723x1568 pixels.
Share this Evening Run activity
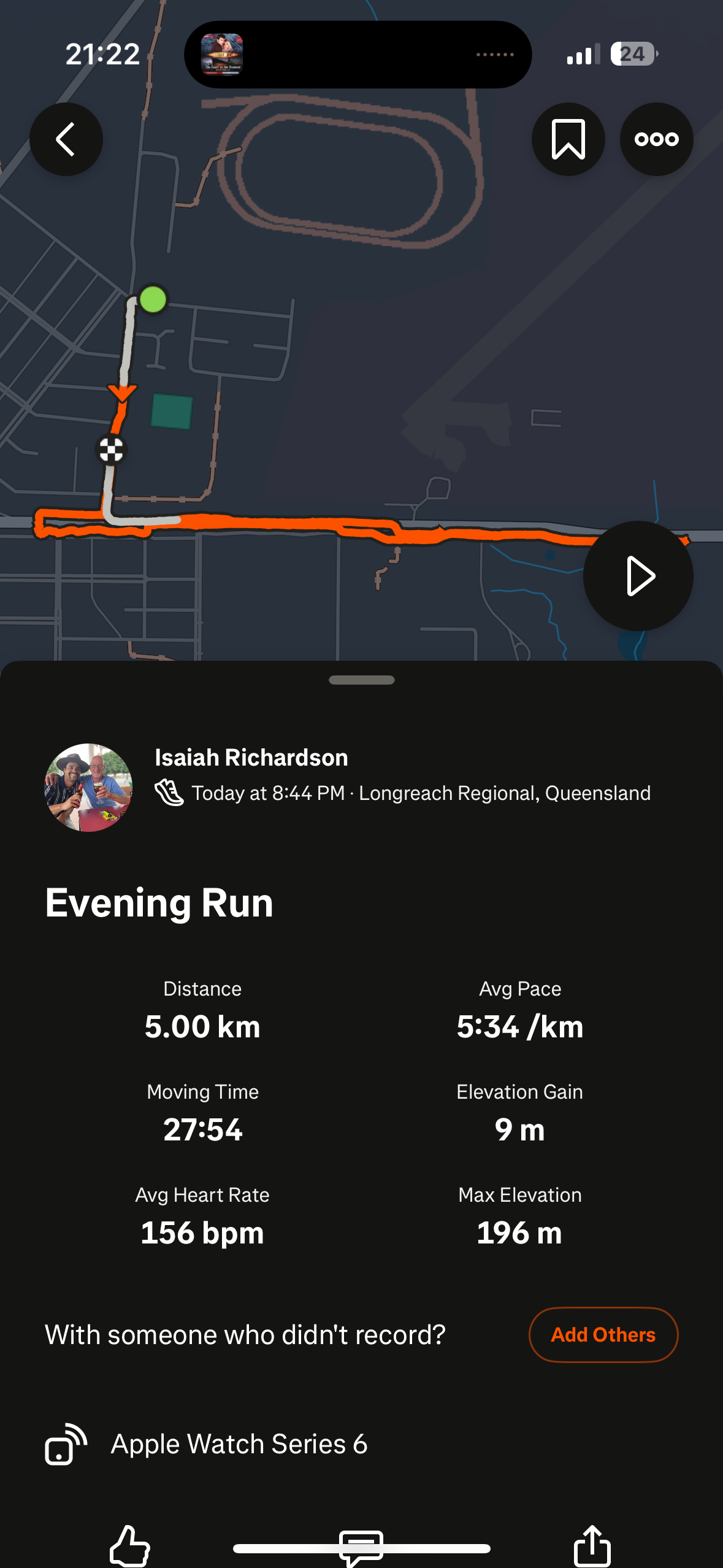point(592,1545)
